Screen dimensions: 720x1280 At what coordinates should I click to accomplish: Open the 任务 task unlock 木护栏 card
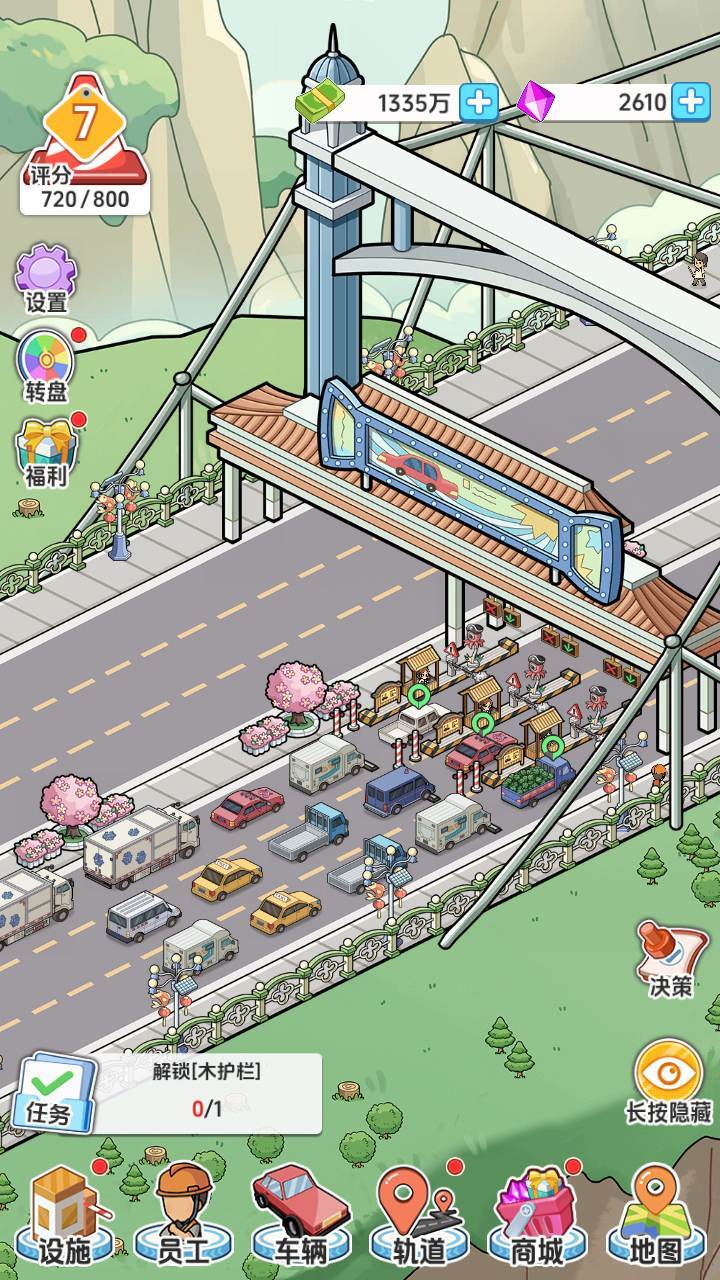(x=170, y=1093)
